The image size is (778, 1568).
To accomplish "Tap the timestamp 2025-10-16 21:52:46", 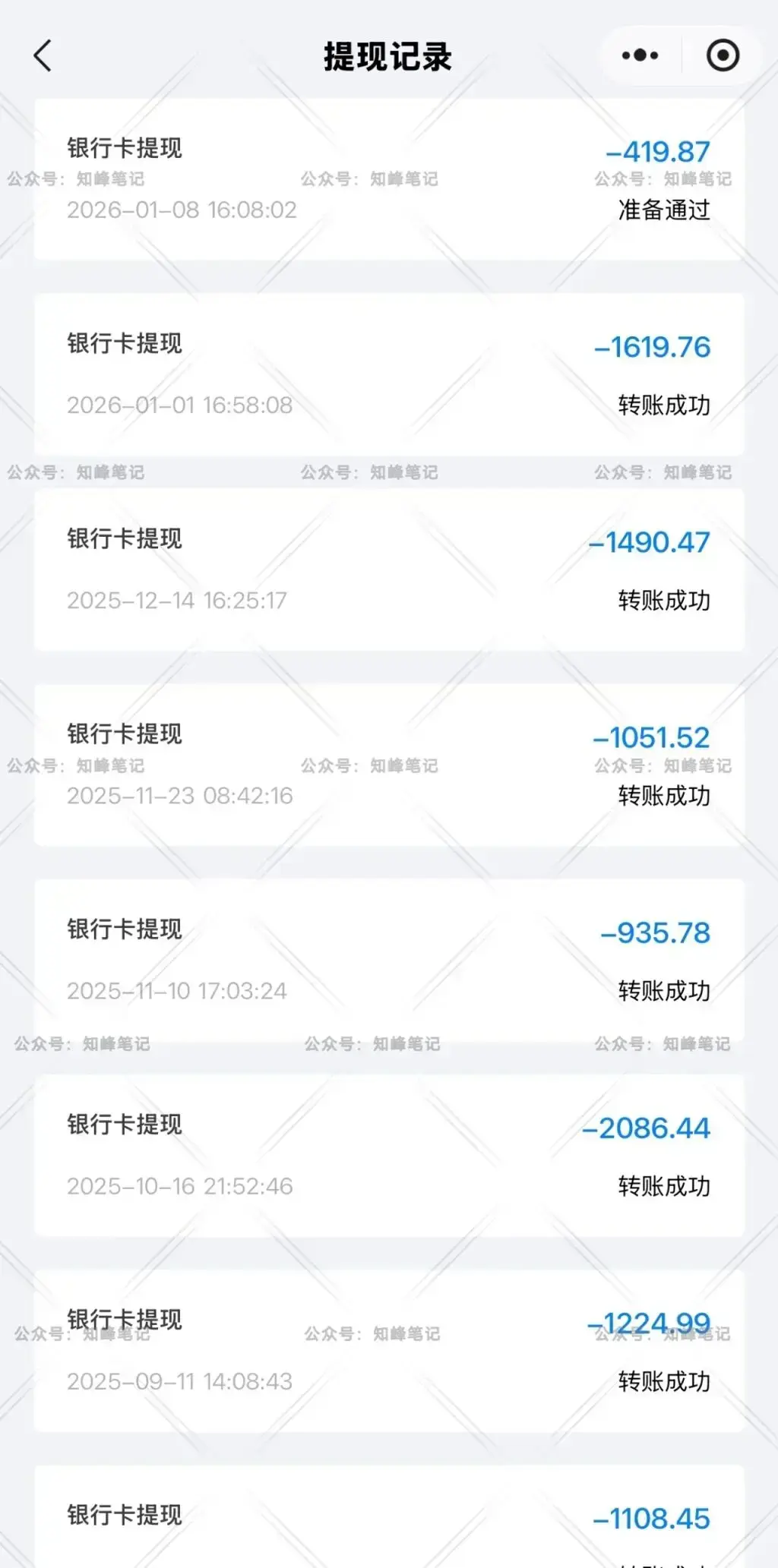I will 179,1185.
